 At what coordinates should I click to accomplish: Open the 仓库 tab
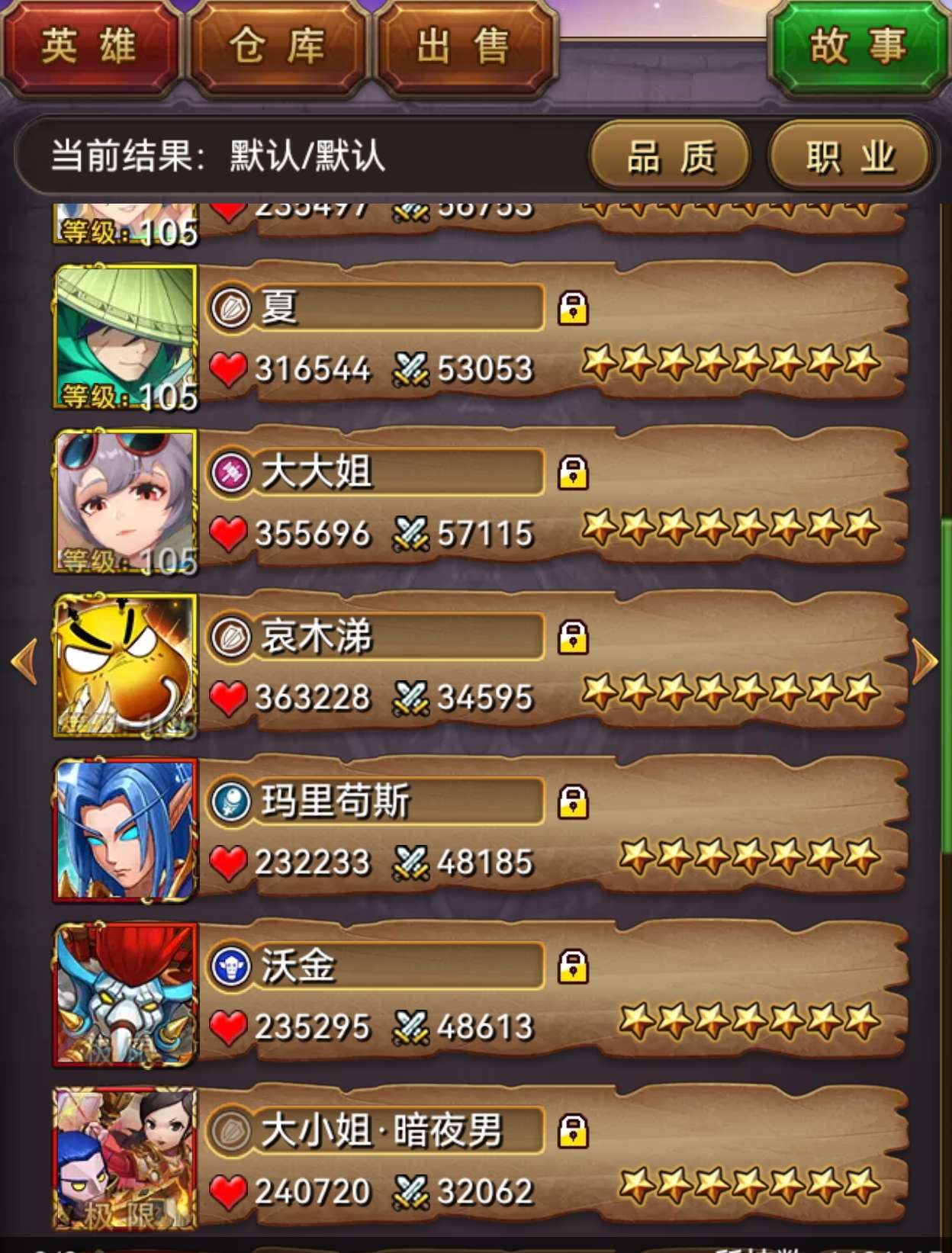[x=278, y=47]
